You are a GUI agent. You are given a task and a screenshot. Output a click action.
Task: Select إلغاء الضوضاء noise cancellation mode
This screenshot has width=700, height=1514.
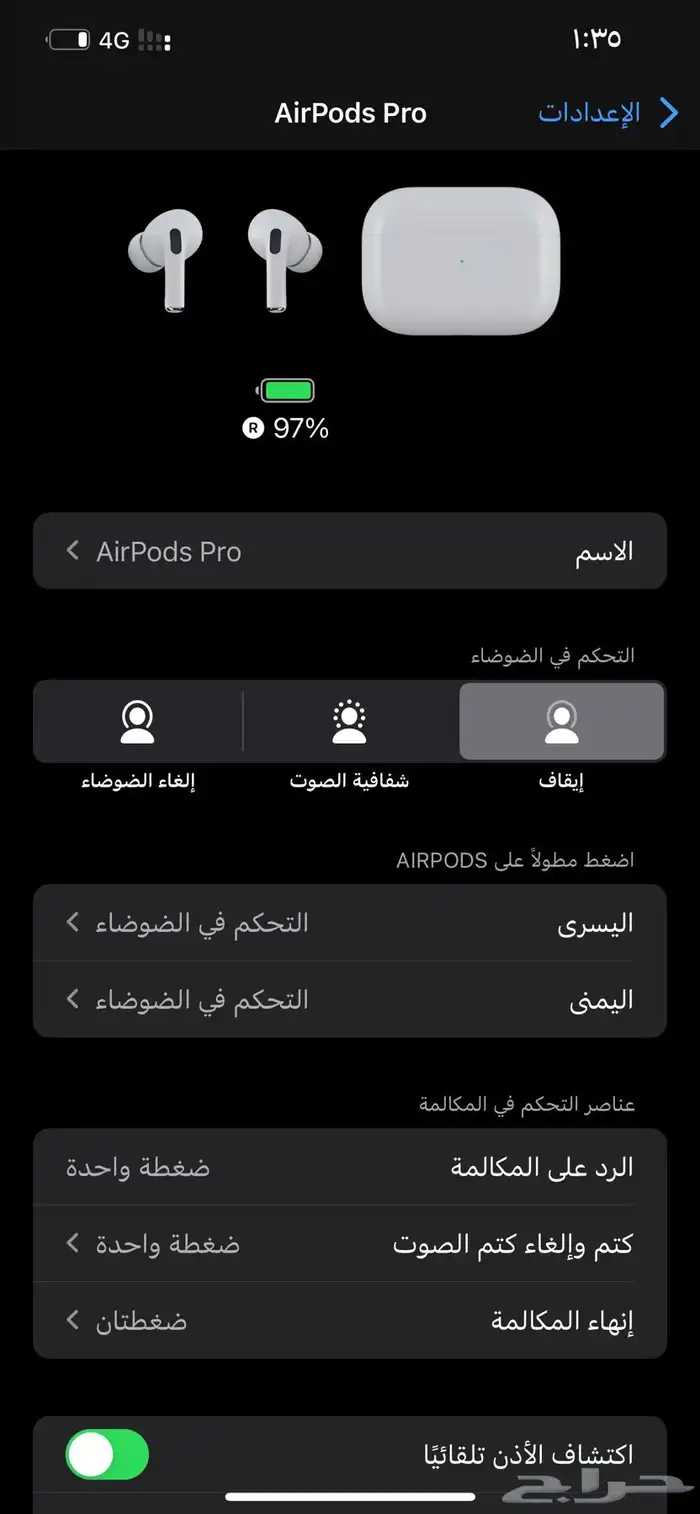[x=138, y=722]
